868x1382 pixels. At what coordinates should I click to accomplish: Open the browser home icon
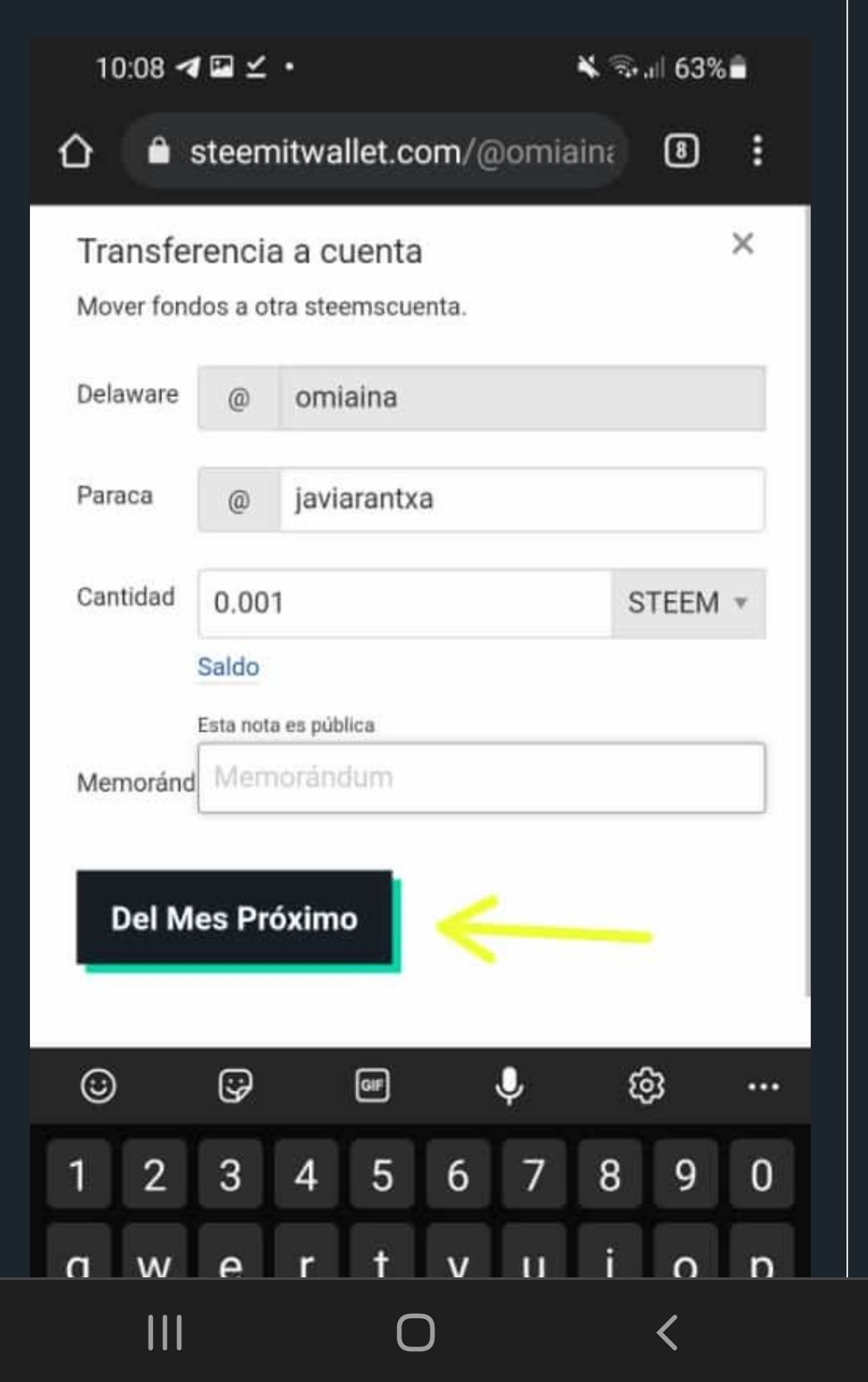(x=76, y=151)
